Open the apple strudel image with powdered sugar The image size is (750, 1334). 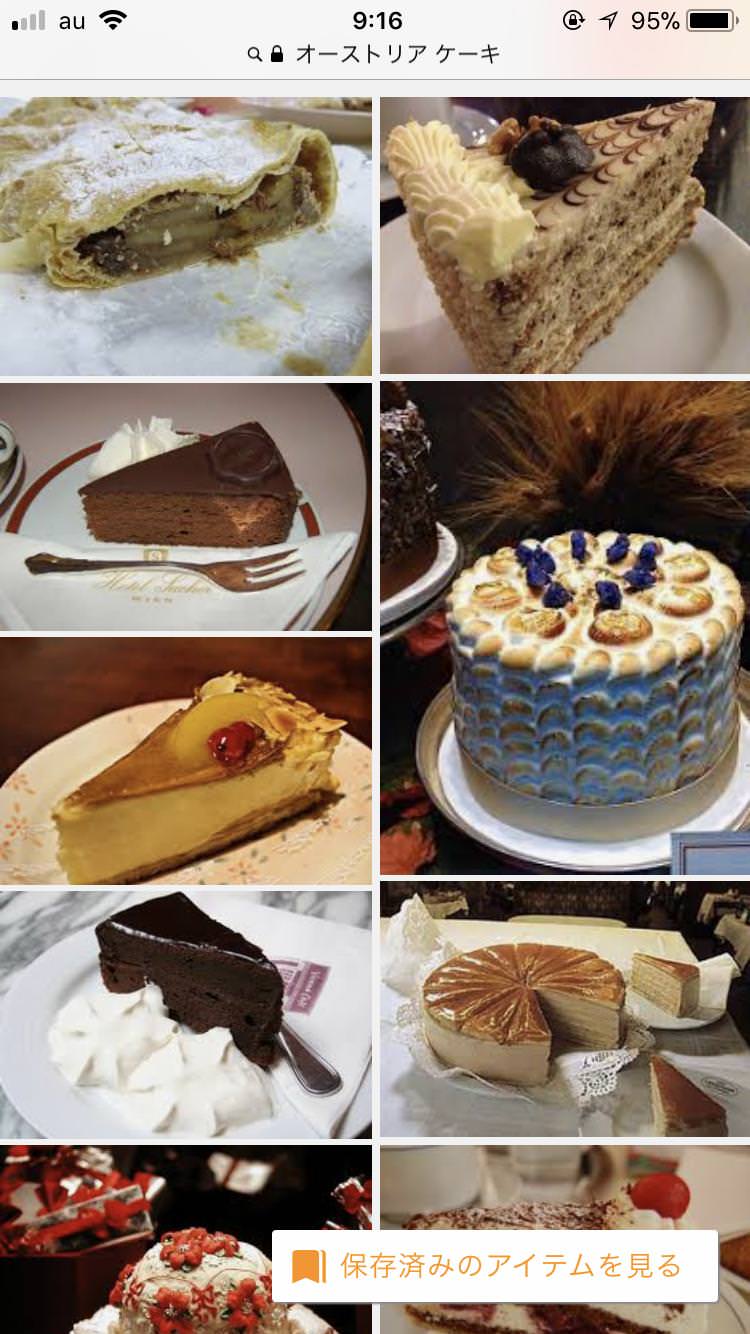185,235
